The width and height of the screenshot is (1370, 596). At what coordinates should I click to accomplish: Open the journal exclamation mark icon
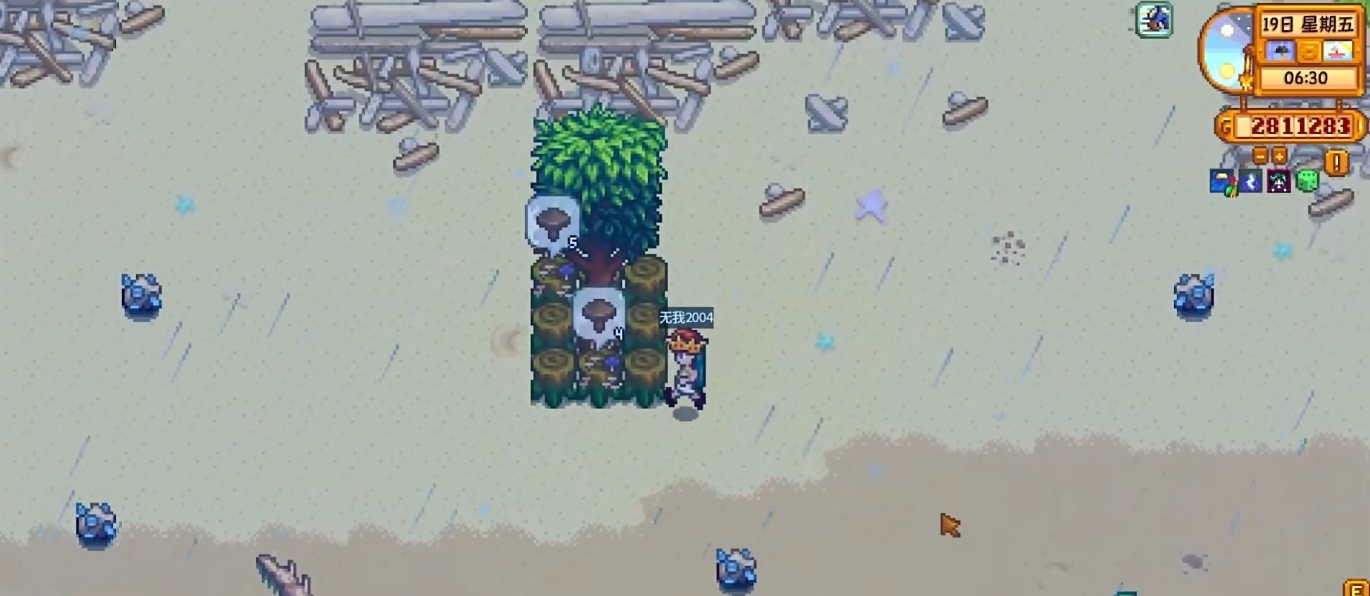tap(1337, 162)
